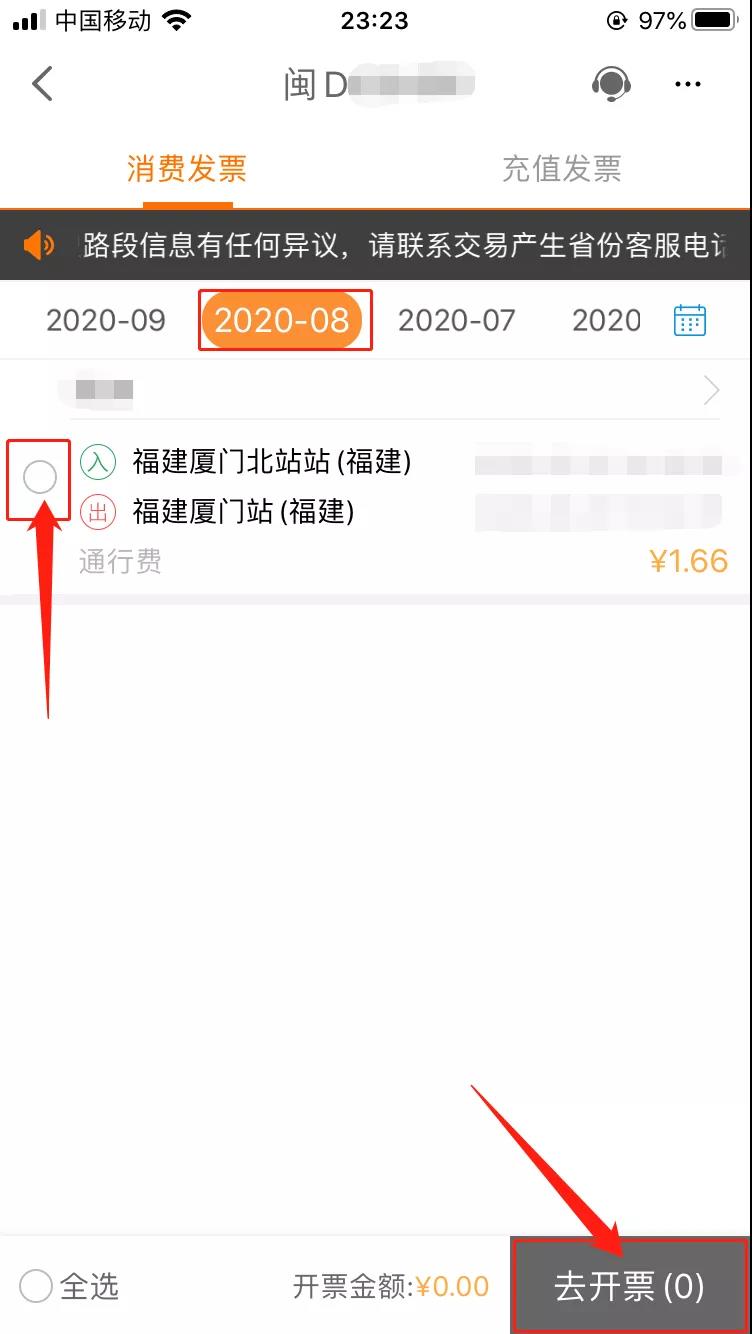Screen dimensions: 752x1334
Task: Expand the vehicle details via right chevron
Action: (x=711, y=390)
